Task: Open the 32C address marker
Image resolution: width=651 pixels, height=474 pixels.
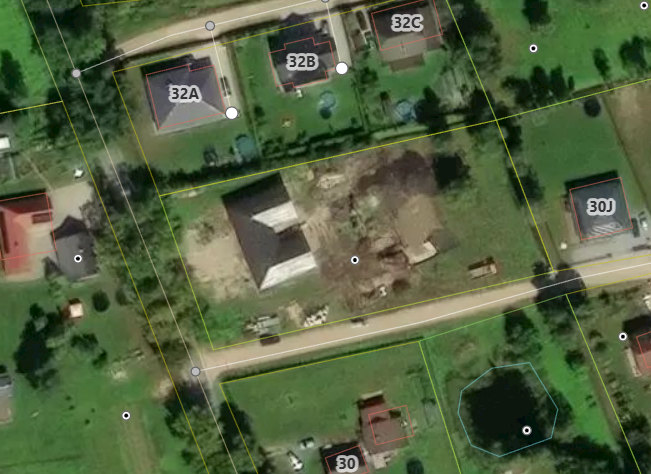Action: tap(406, 22)
